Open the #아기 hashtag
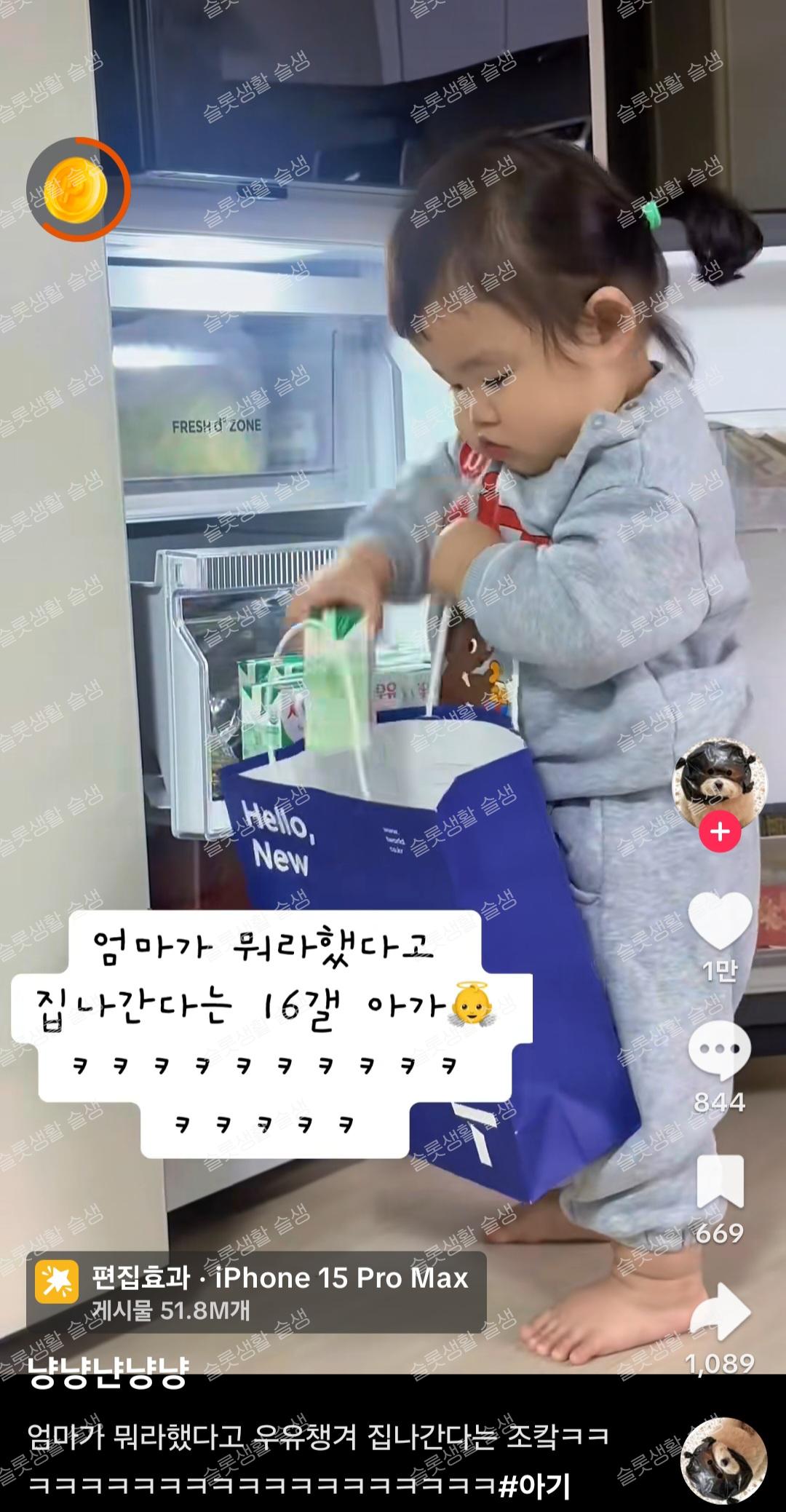786x1512 pixels. point(533,1485)
